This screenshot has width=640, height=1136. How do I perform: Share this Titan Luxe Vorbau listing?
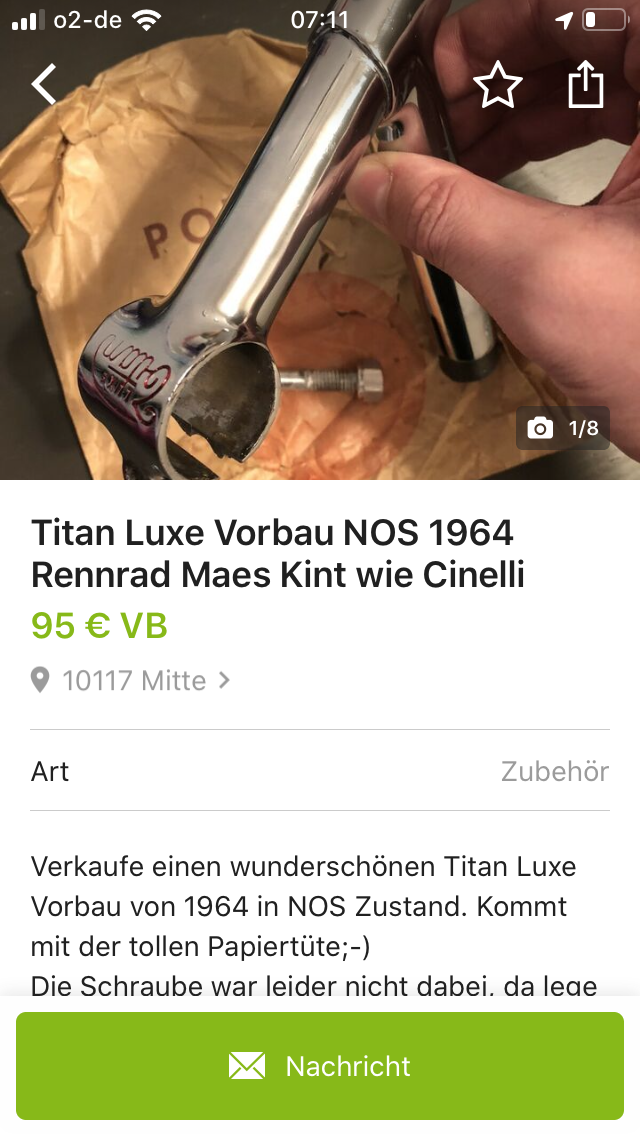tap(586, 85)
